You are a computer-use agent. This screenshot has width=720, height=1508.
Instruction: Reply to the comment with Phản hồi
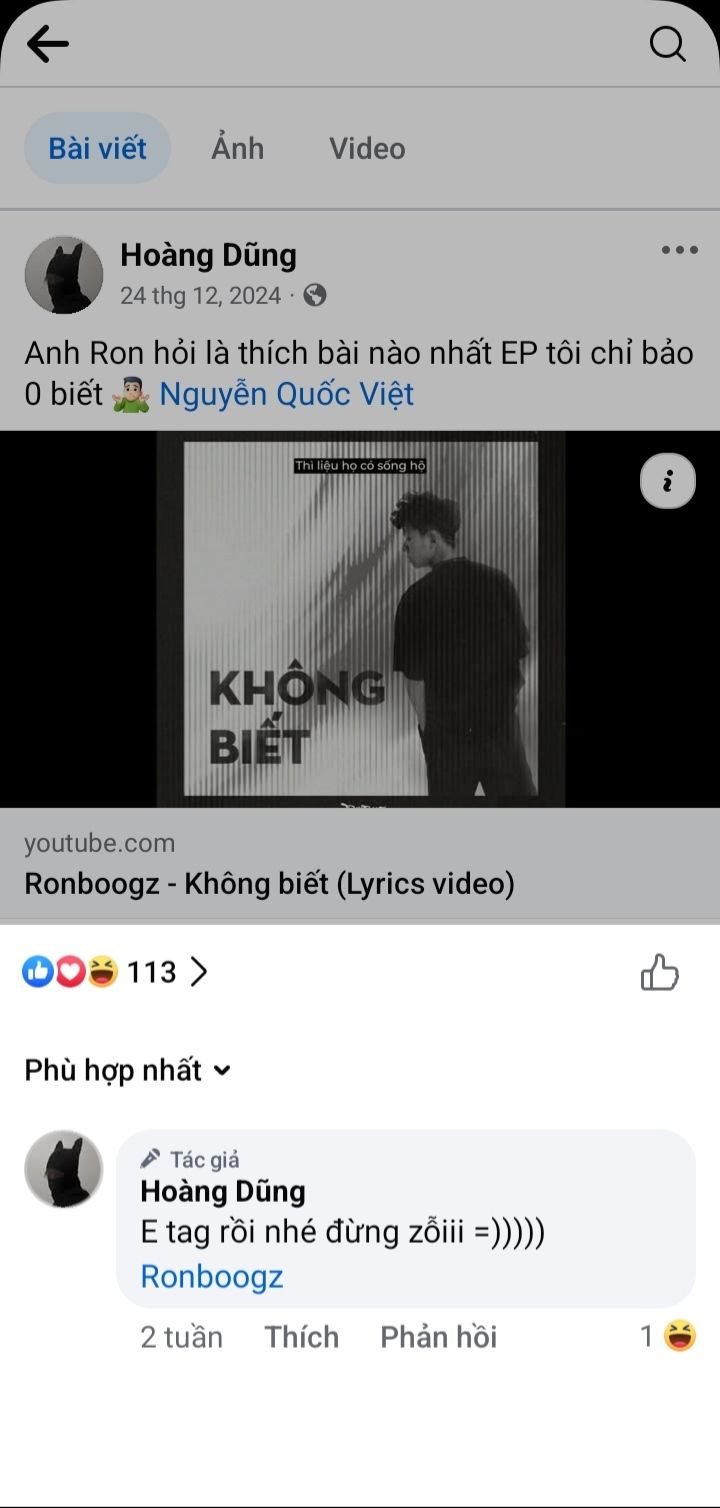438,1337
